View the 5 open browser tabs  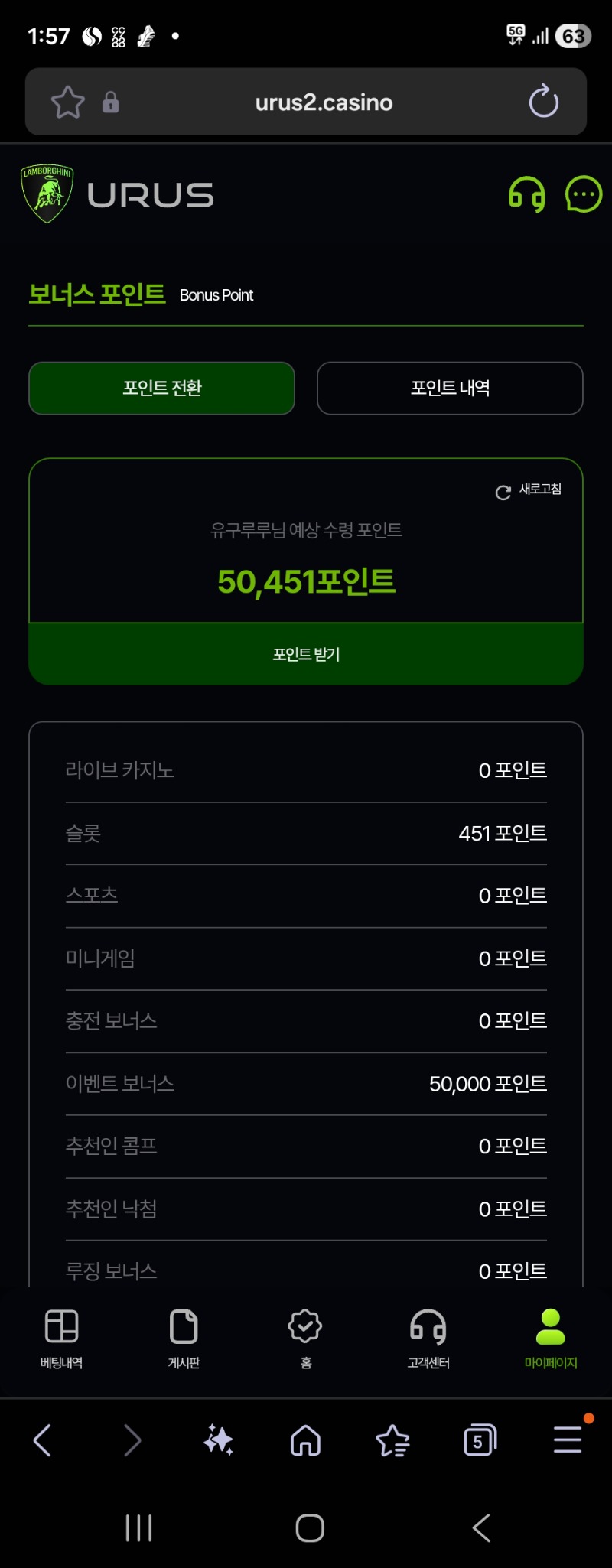click(480, 1441)
